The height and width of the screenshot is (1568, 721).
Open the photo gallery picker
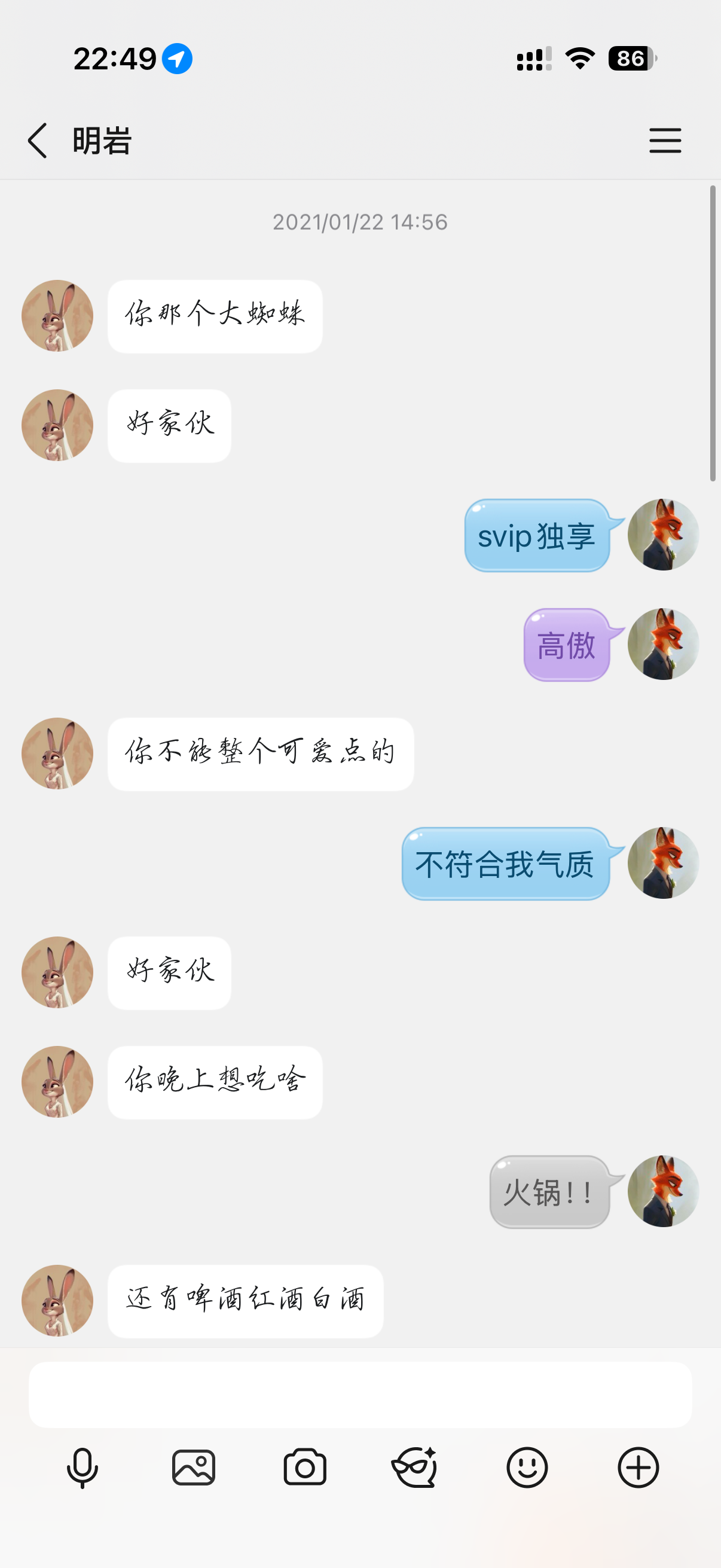coord(194,1468)
